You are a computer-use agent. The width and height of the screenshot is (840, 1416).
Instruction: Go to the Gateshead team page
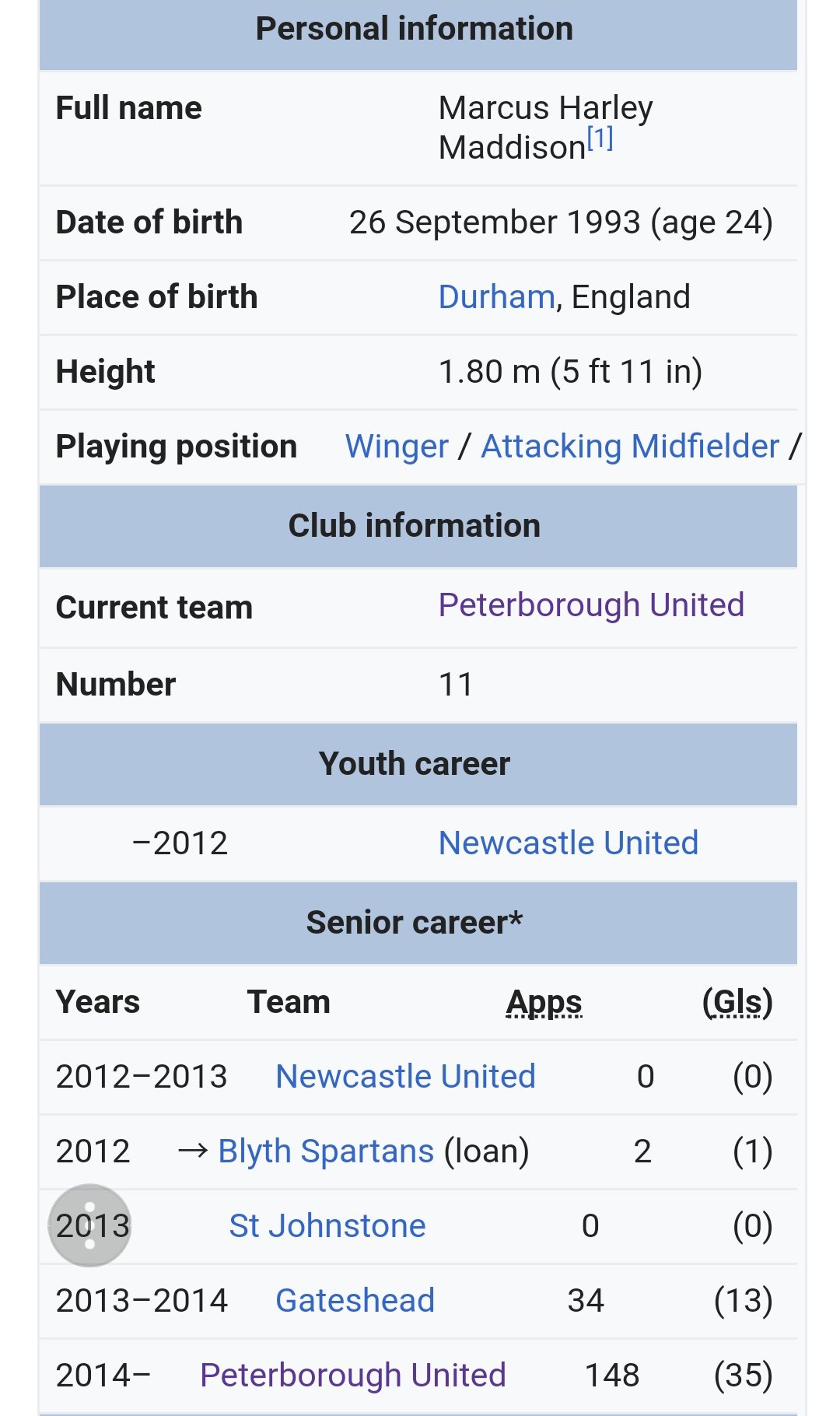pyautogui.click(x=355, y=1301)
